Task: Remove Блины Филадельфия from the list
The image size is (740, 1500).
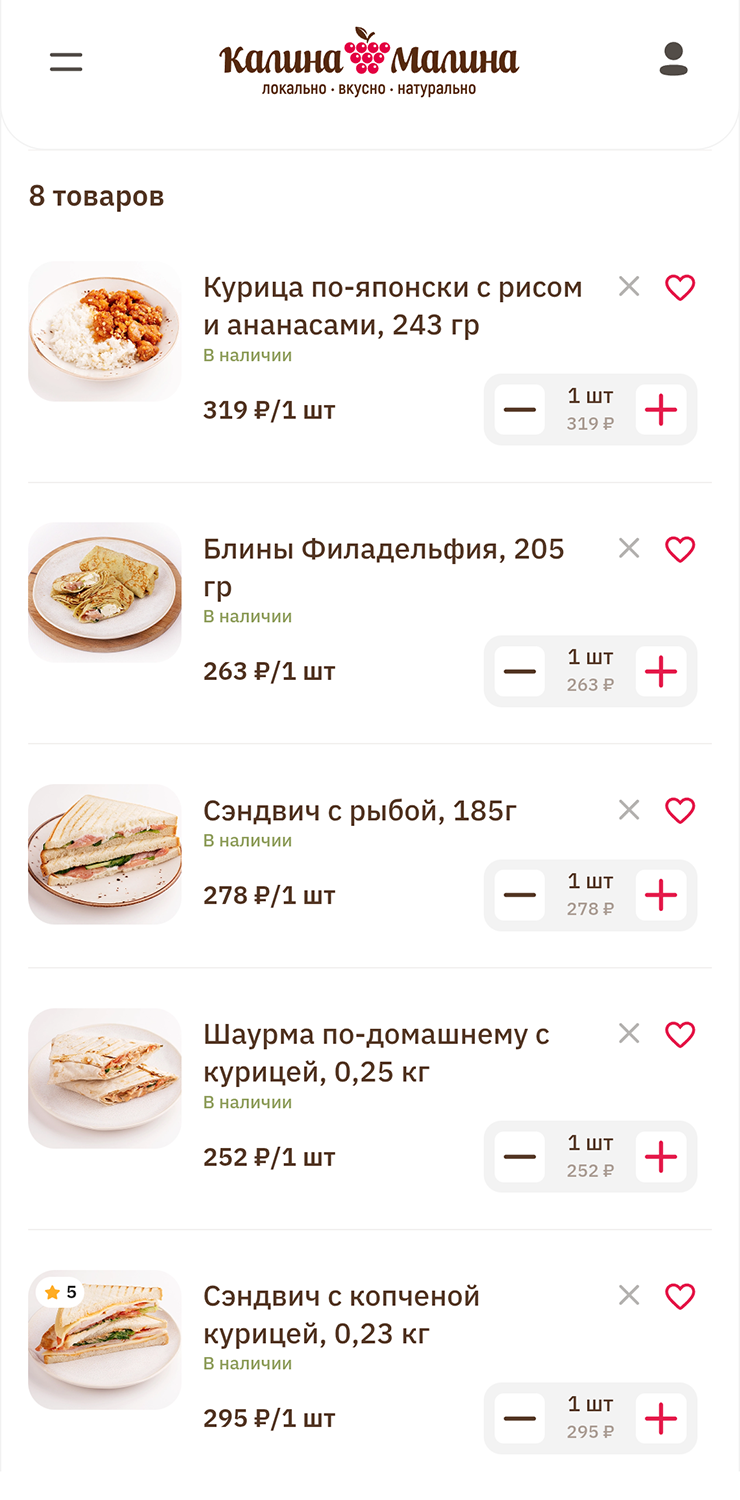Action: tap(629, 548)
